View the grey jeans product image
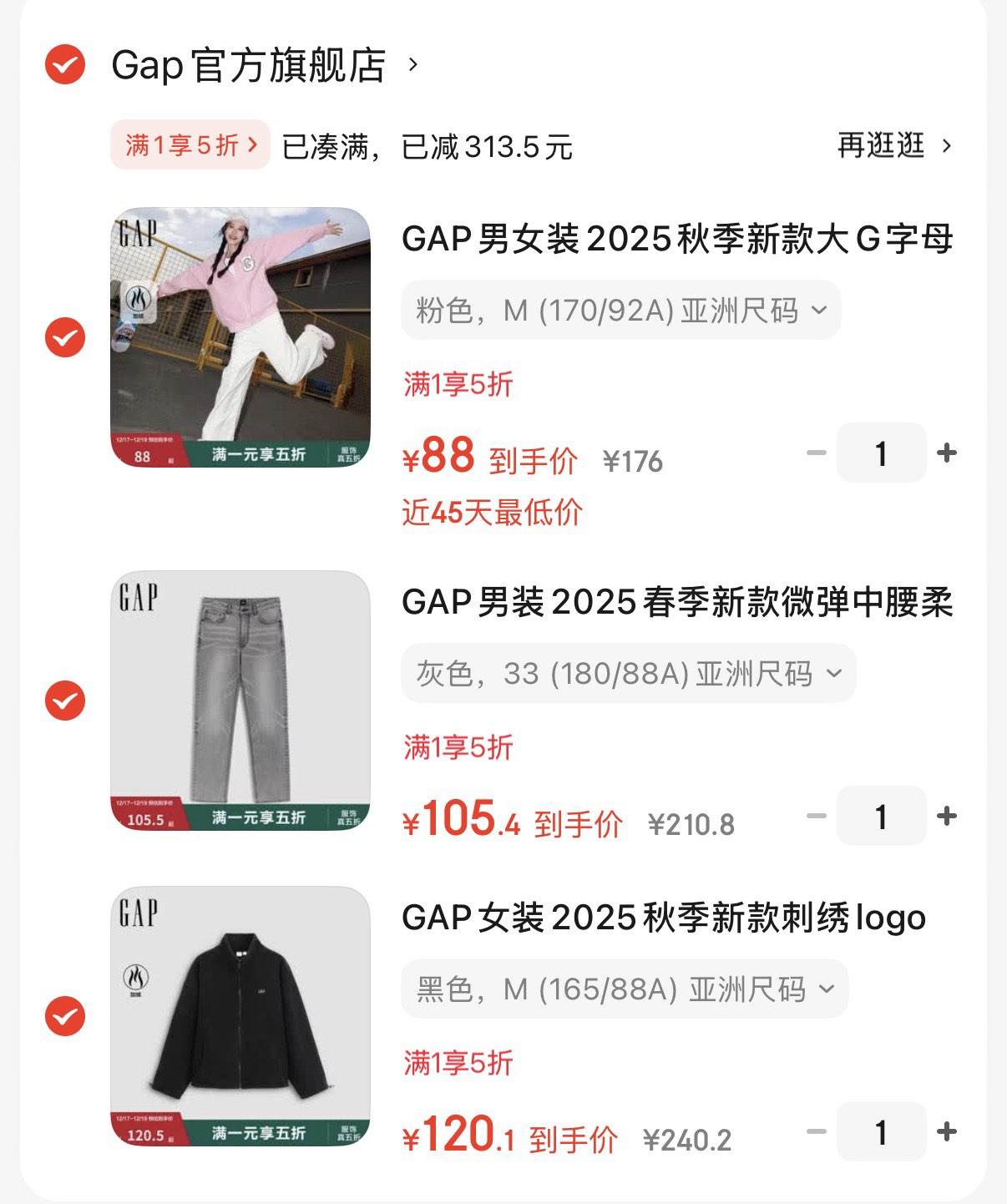1007x1204 pixels. click(240, 701)
